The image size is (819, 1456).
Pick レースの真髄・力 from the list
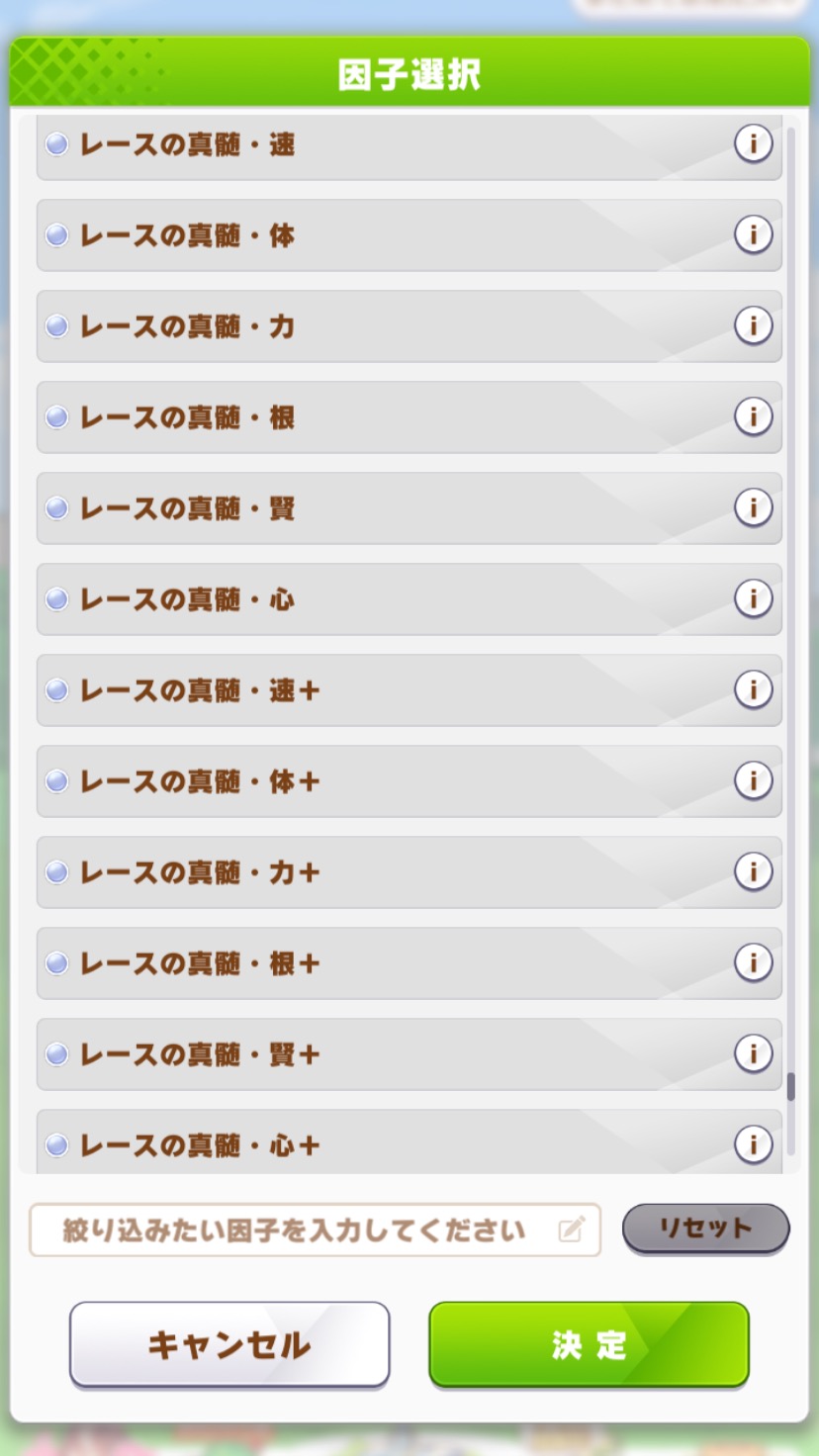click(x=376, y=326)
